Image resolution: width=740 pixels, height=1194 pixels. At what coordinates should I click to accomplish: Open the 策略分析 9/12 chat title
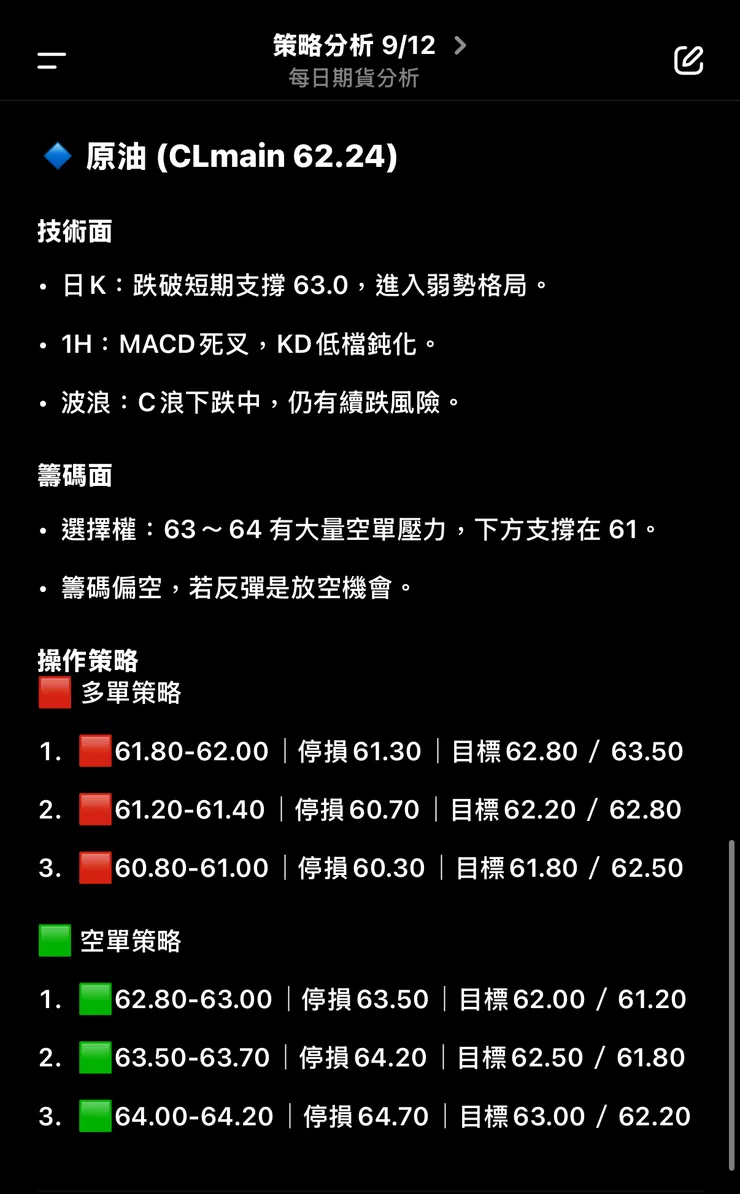point(355,43)
